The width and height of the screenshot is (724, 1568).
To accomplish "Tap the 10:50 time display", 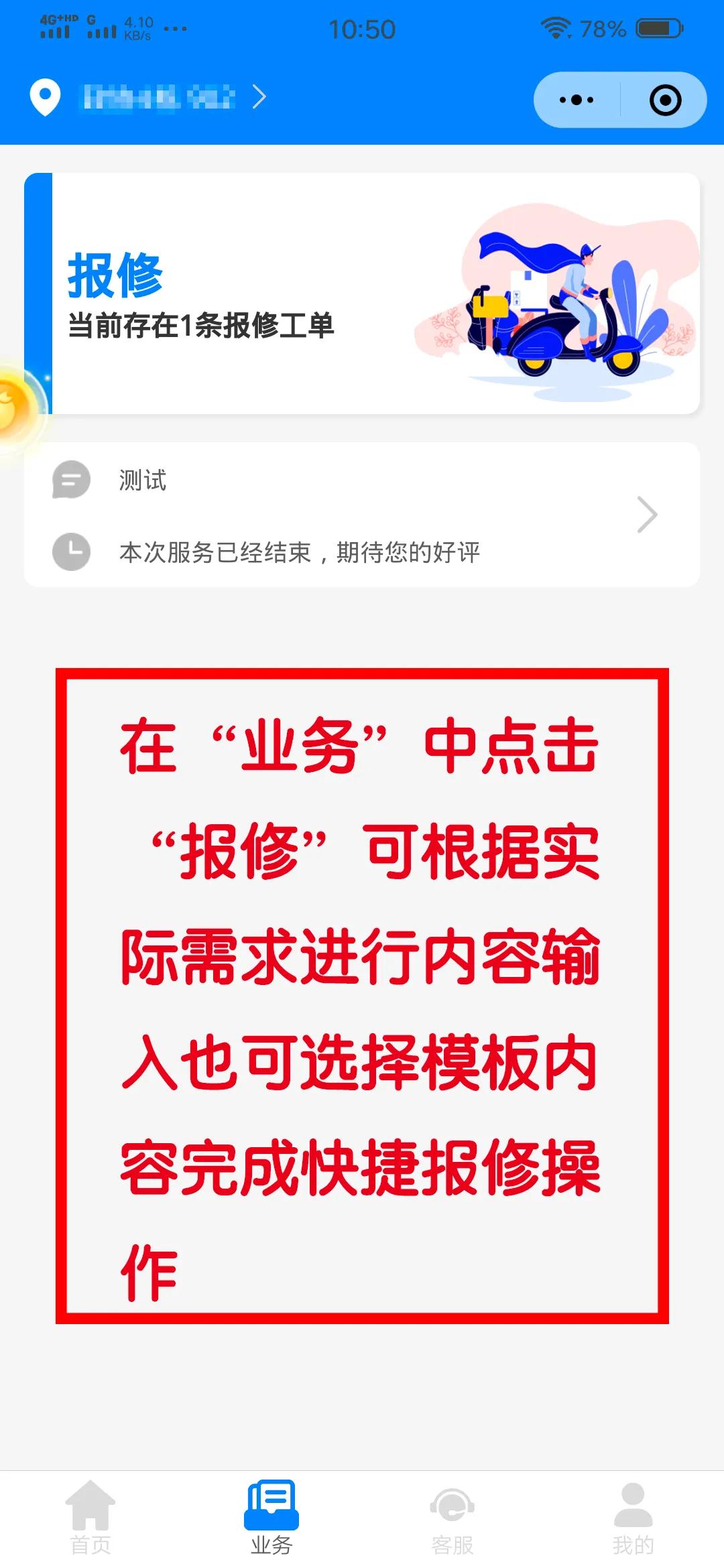I will tap(362, 28).
